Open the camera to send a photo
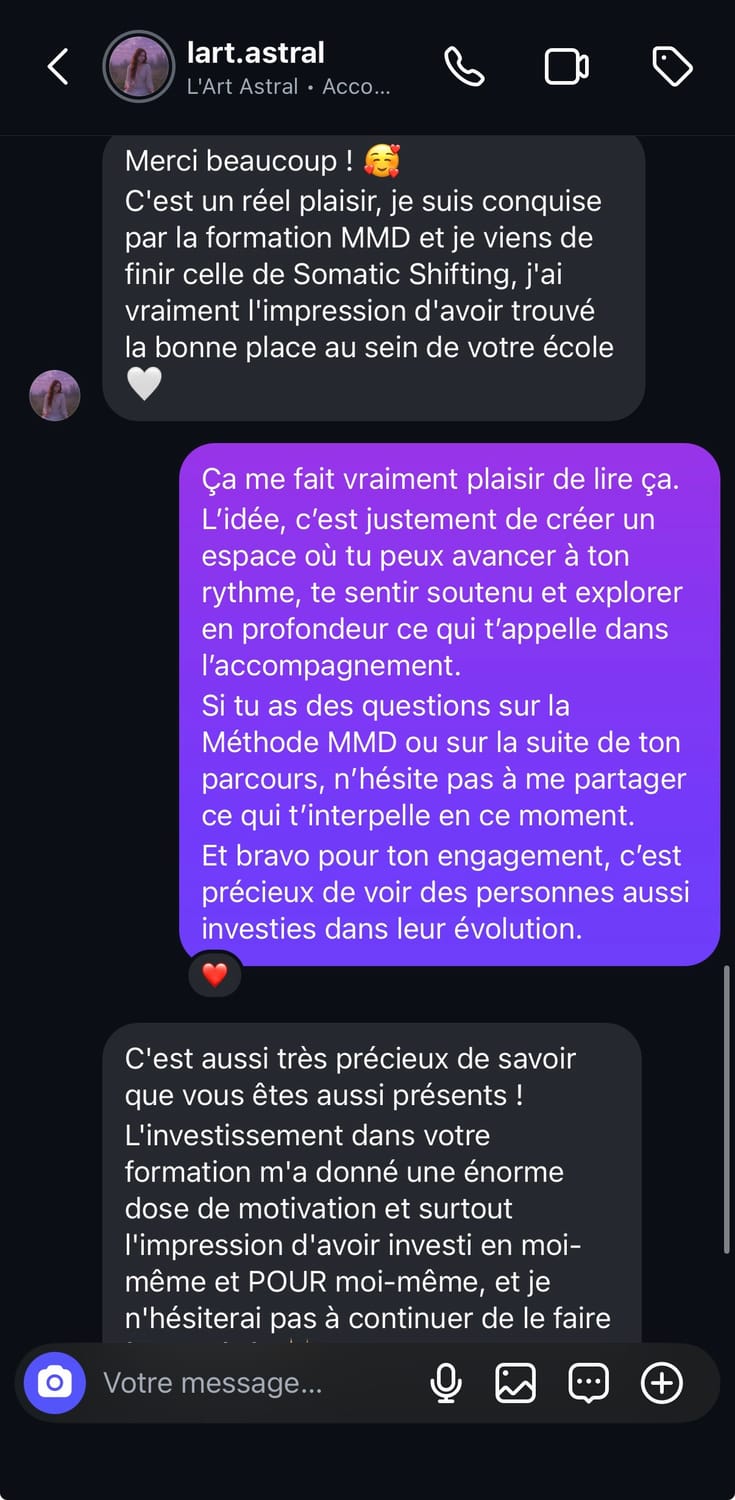Image resolution: width=735 pixels, height=1500 pixels. point(55,1383)
